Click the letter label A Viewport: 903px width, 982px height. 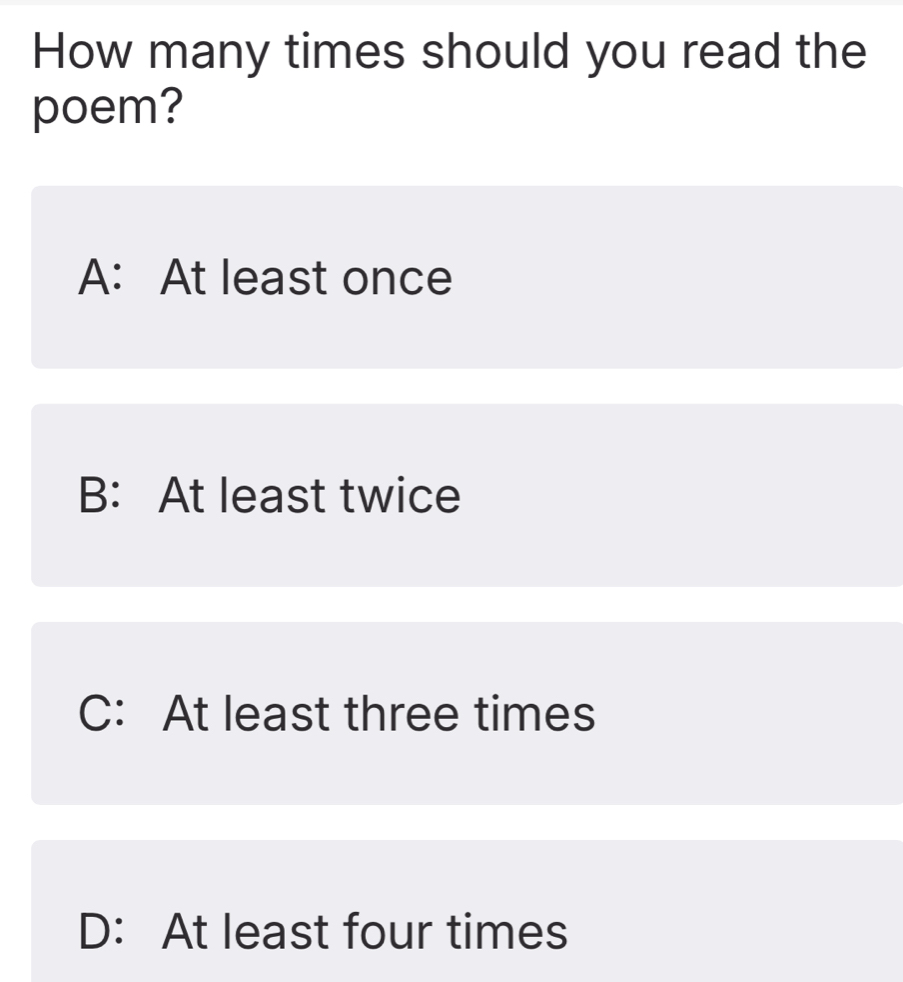tap(95, 277)
